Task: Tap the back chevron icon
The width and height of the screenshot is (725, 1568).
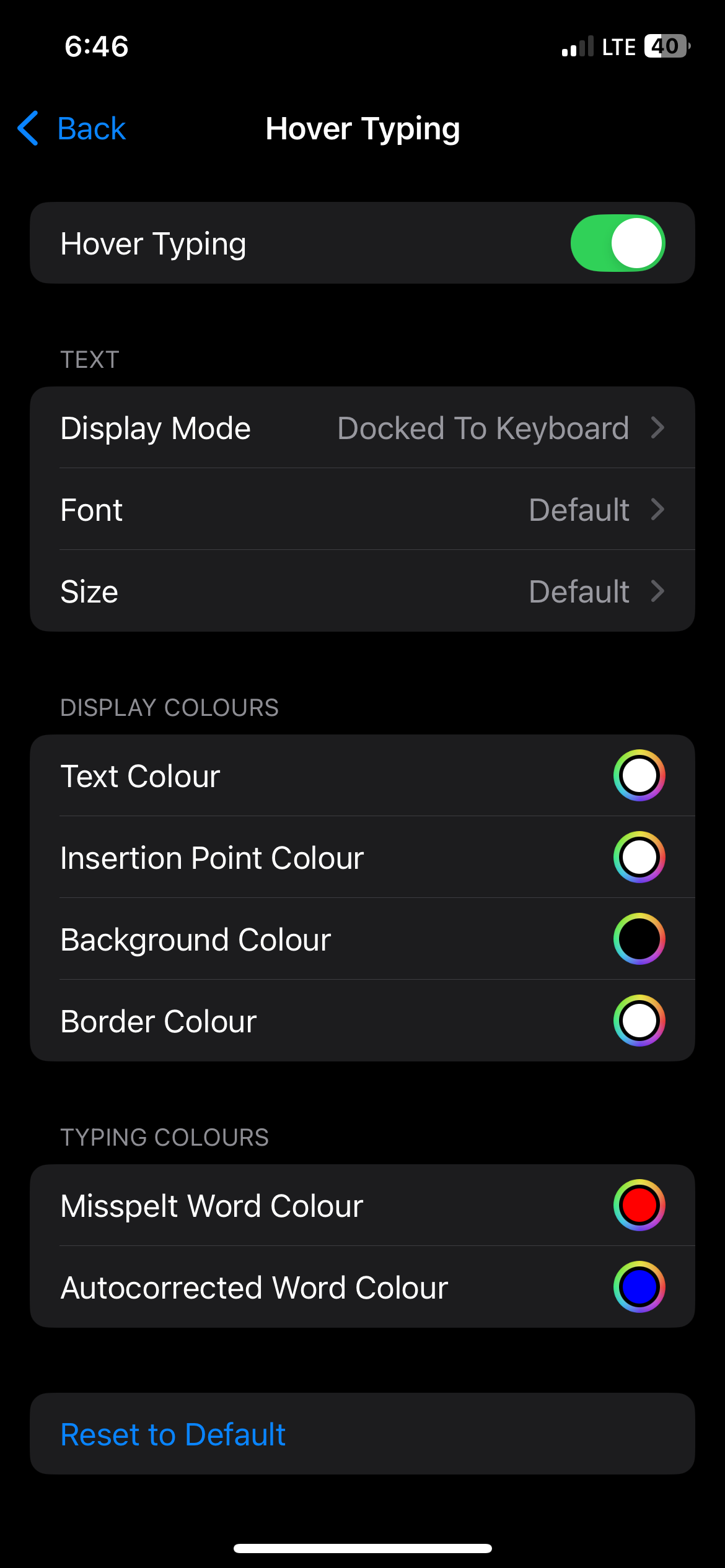Action: click(26, 128)
